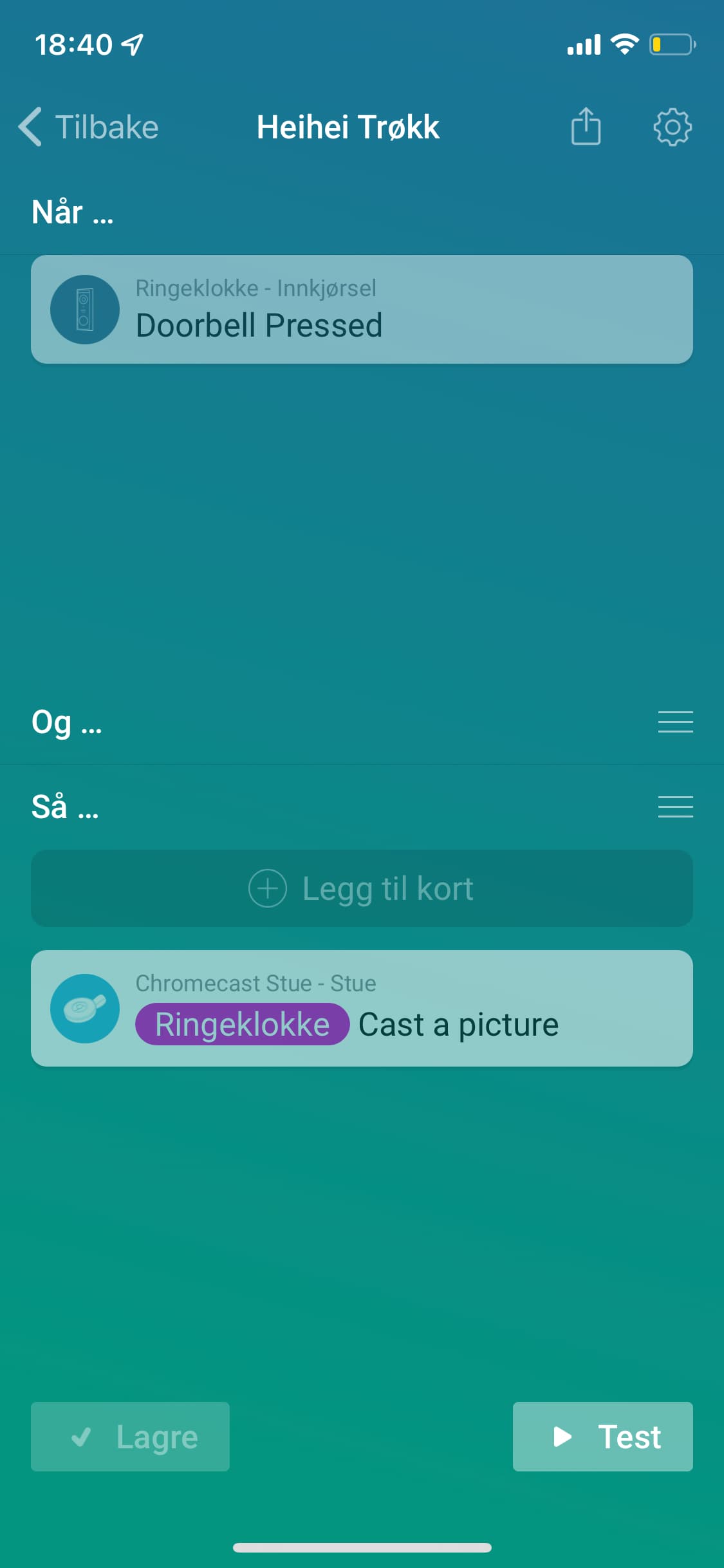Viewport: 724px width, 1568px height.
Task: Run the flow with Test button
Action: click(x=602, y=1436)
